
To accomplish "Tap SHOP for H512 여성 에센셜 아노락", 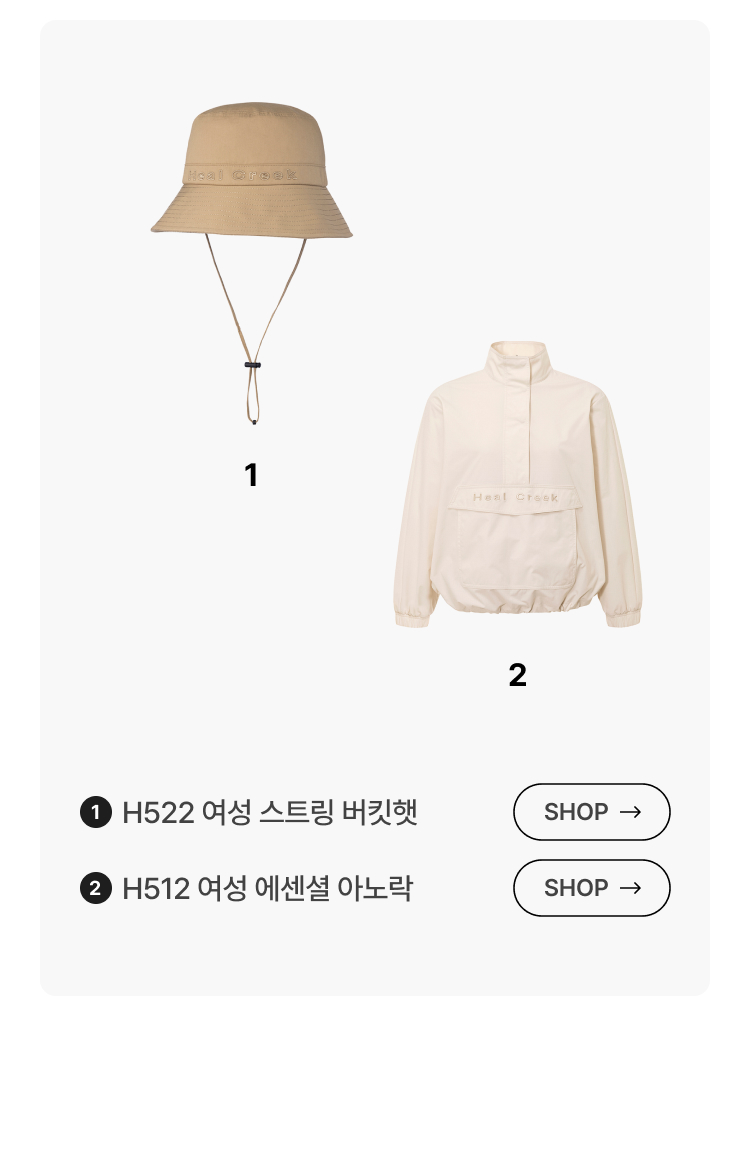I will [591, 888].
